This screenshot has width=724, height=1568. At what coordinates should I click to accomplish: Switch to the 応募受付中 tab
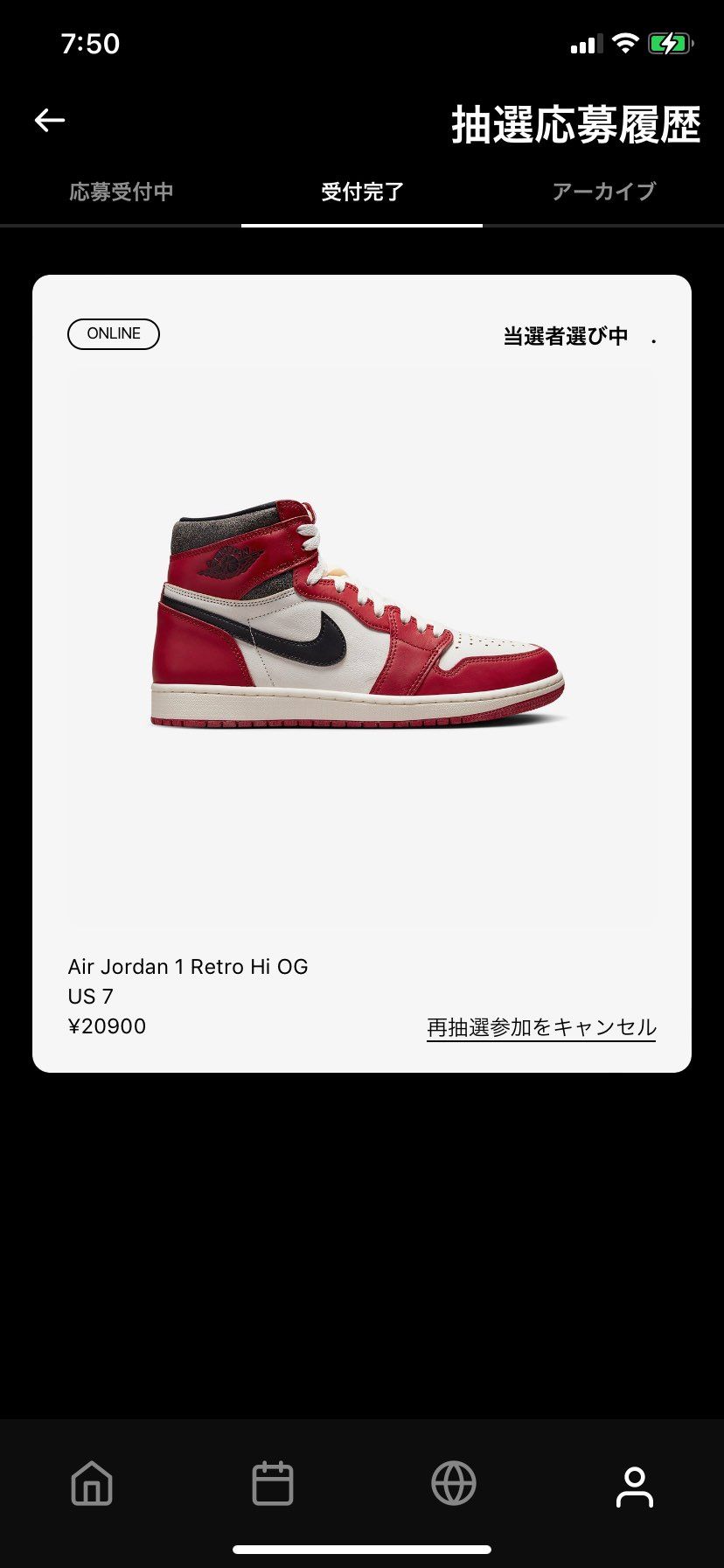(122, 192)
